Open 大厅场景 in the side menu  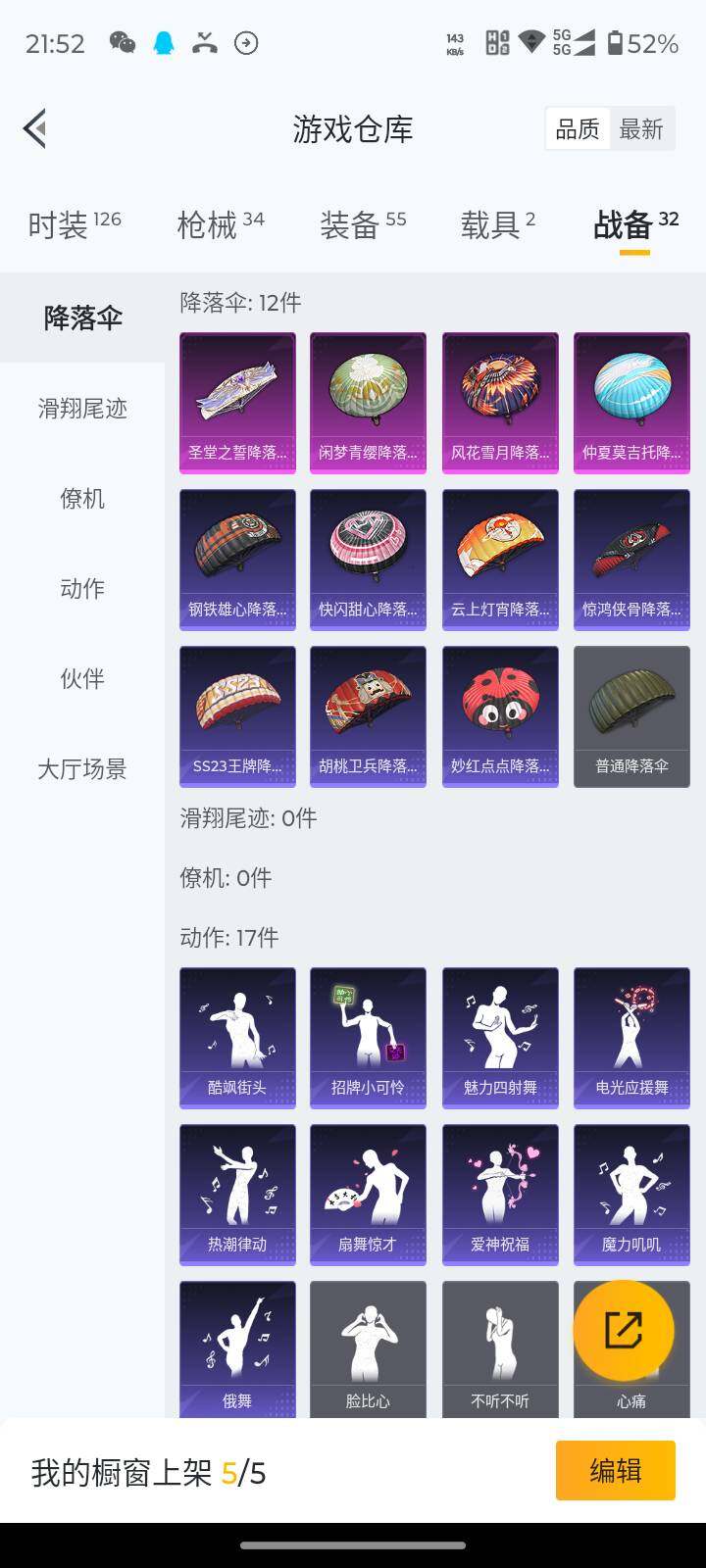pos(82,768)
